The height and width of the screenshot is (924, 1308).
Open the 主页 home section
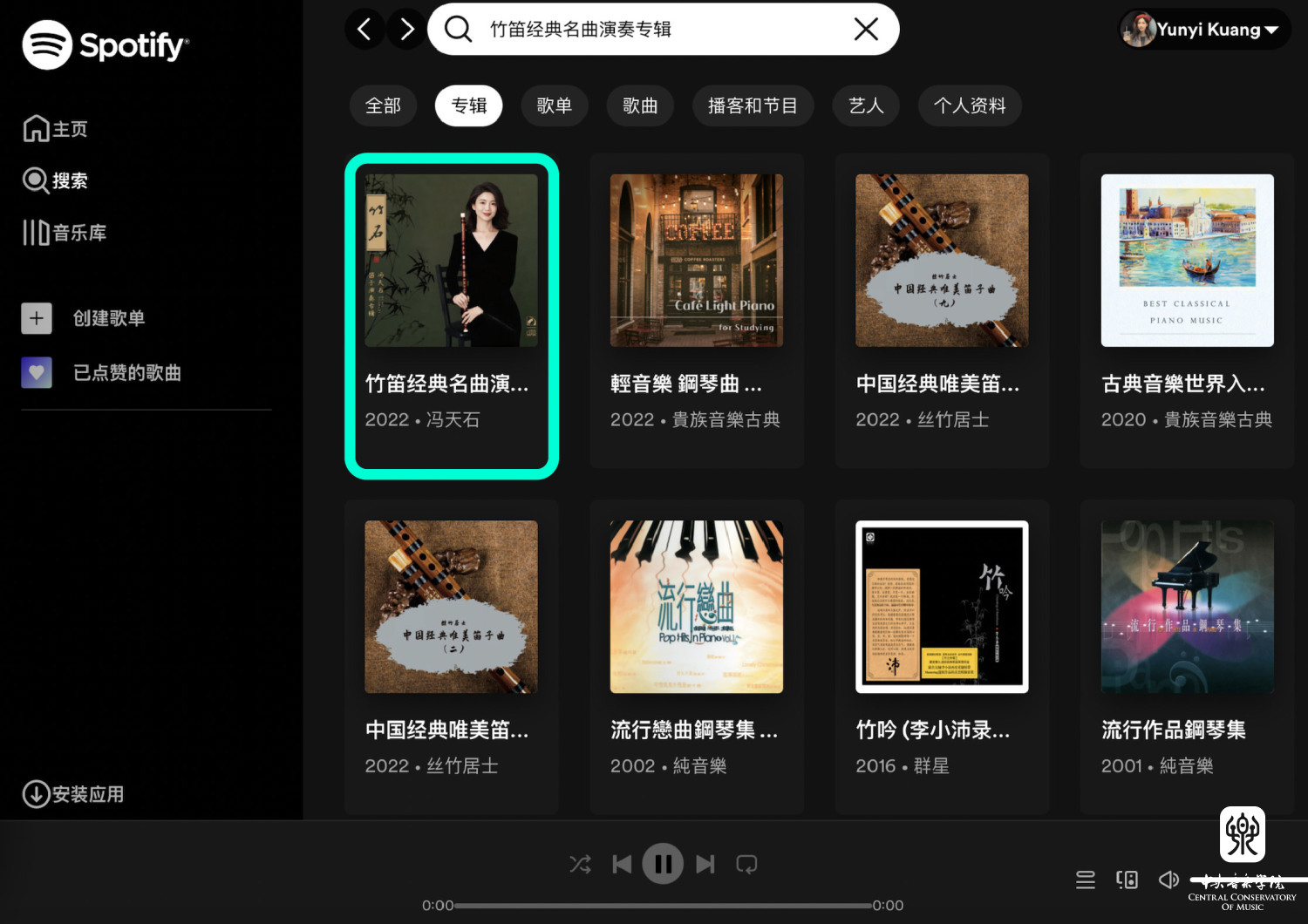click(56, 129)
